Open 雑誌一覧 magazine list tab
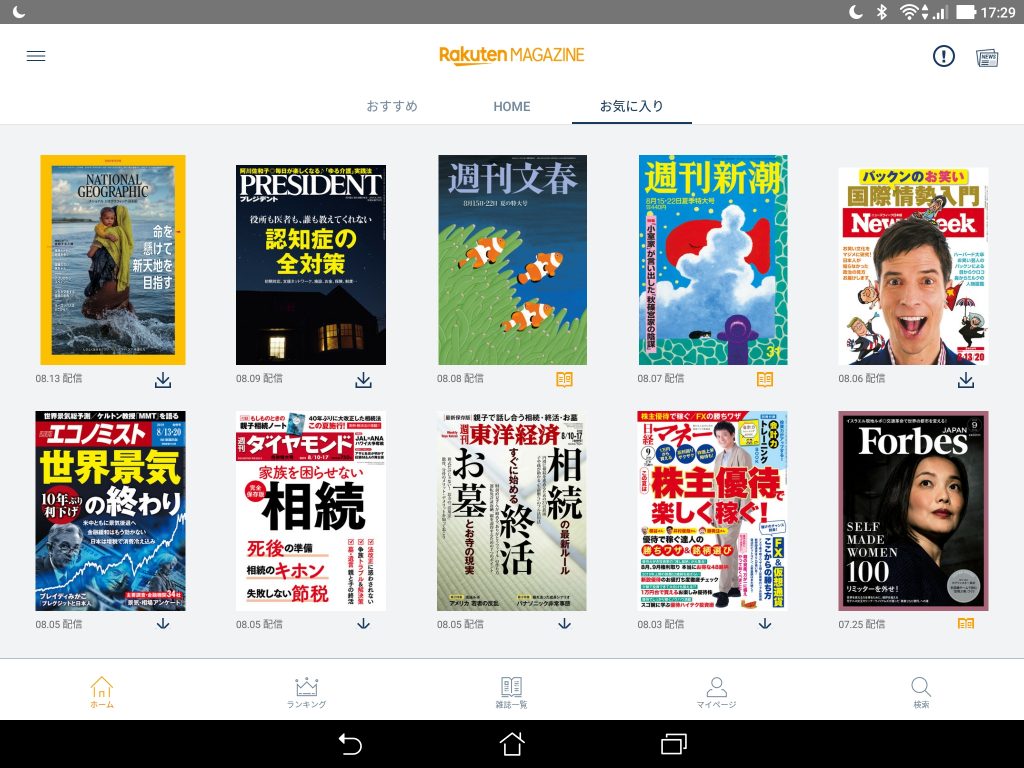The image size is (1024, 768). 511,692
